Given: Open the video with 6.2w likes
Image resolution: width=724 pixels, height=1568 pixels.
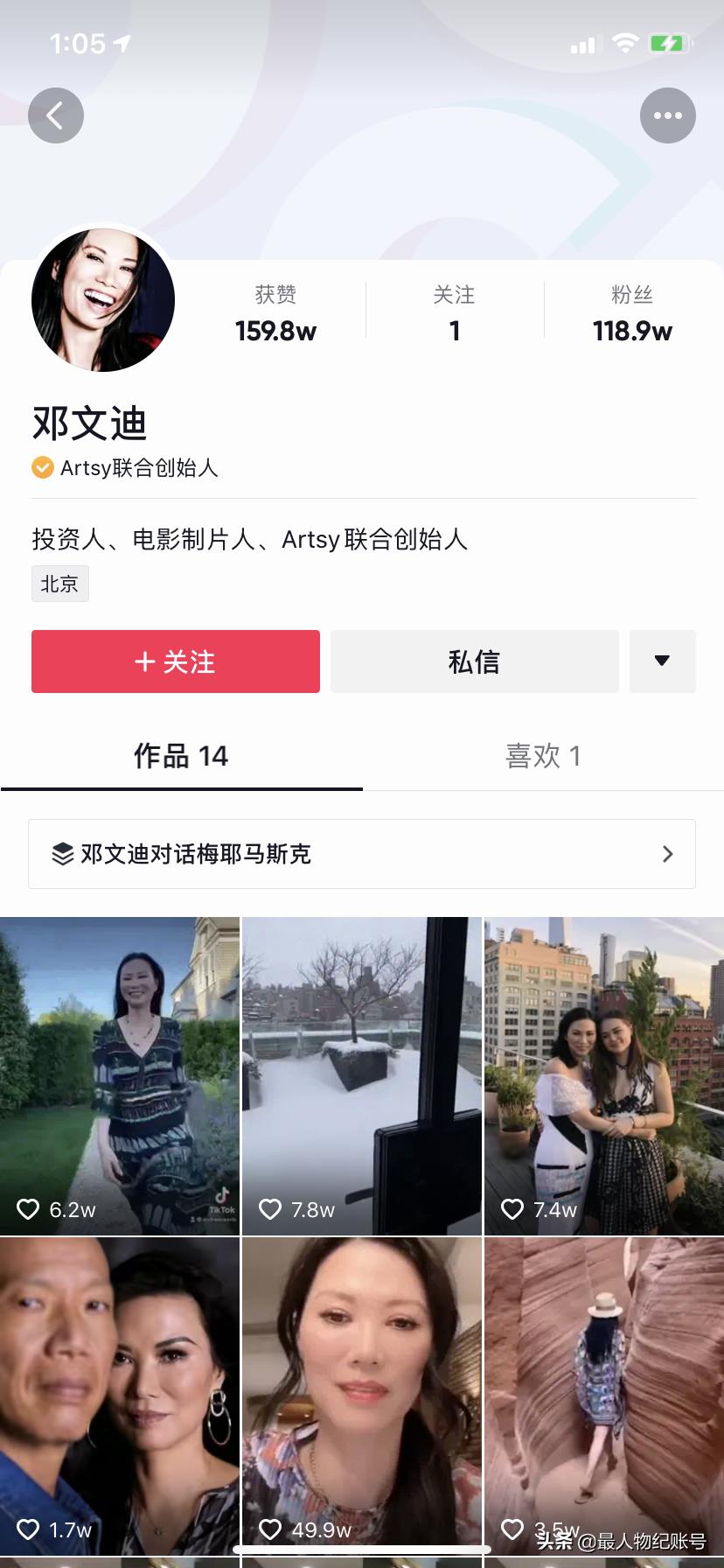Looking at the screenshot, I should coord(120,1076).
